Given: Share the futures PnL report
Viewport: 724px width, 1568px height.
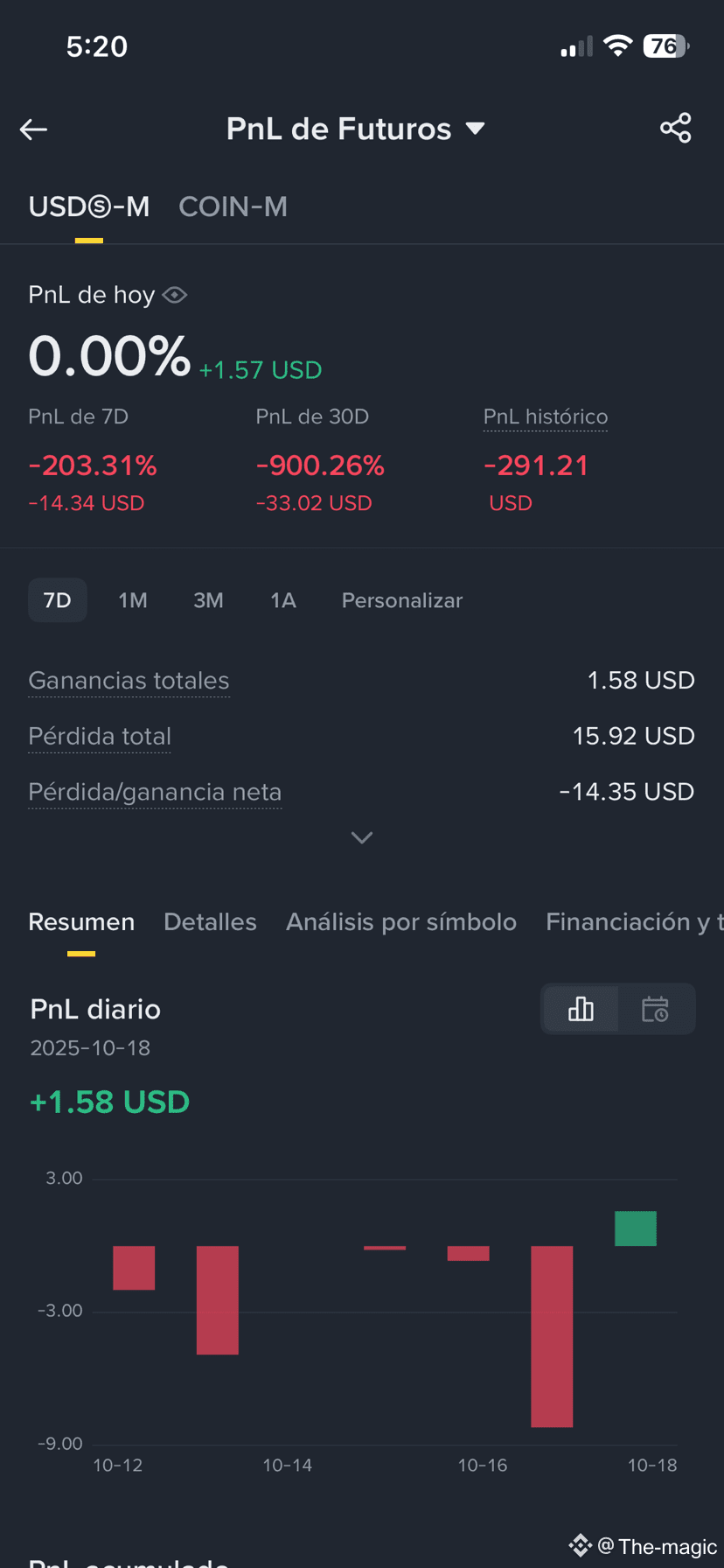Looking at the screenshot, I should pyautogui.click(x=675, y=129).
